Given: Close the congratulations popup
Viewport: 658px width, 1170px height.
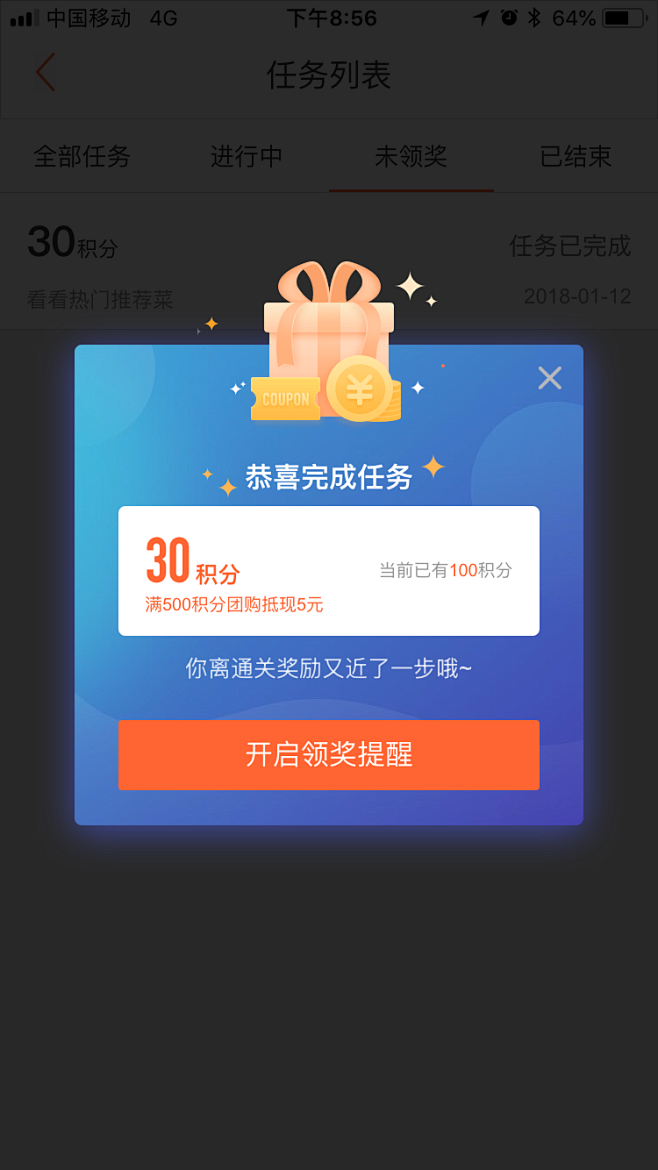Looking at the screenshot, I should 550,378.
